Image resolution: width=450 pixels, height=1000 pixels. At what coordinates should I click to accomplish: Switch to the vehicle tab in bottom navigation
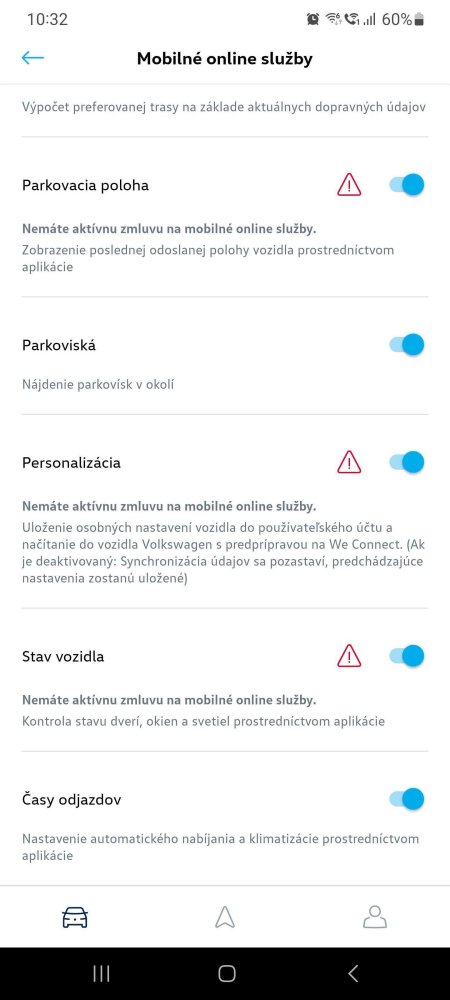click(x=75, y=917)
